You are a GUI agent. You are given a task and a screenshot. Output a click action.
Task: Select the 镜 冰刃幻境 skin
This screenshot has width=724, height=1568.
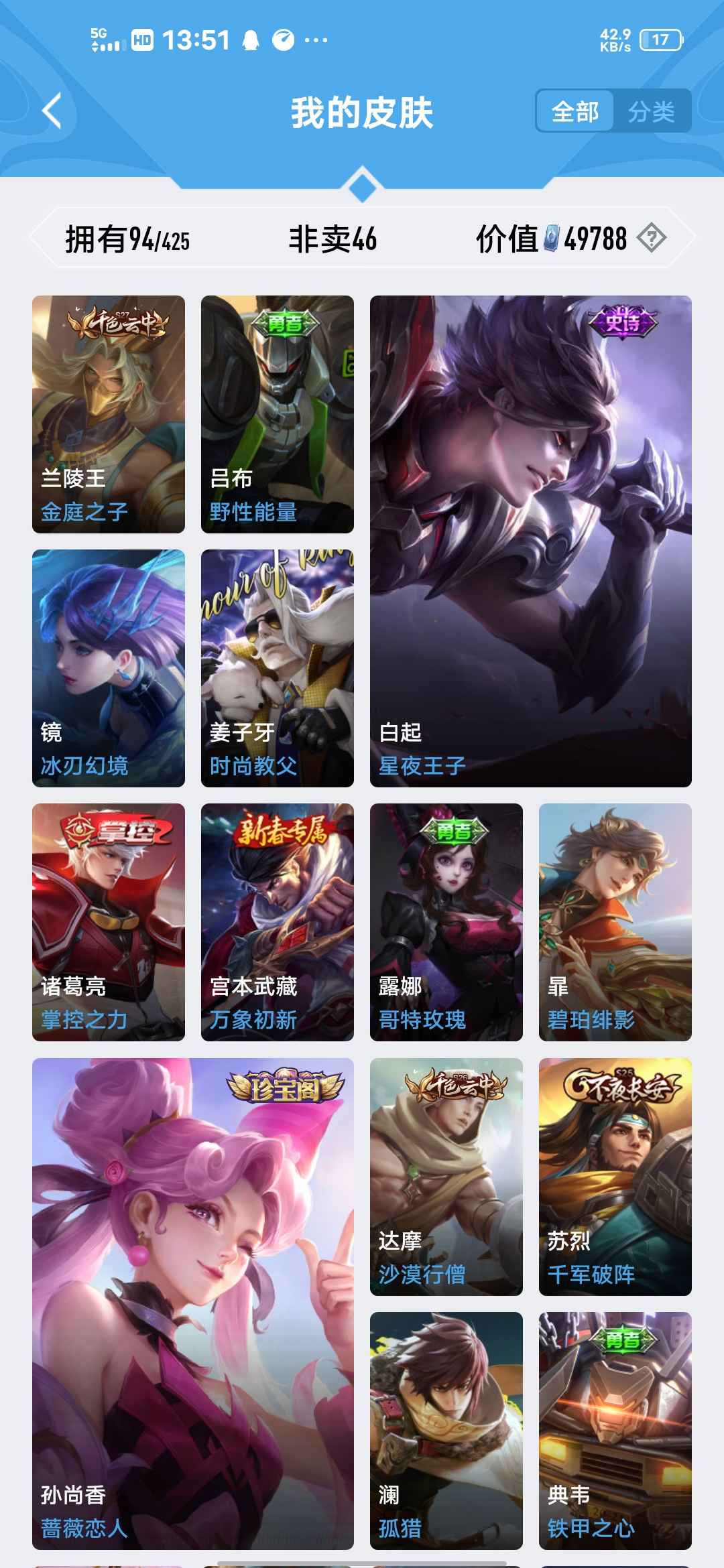click(x=109, y=668)
